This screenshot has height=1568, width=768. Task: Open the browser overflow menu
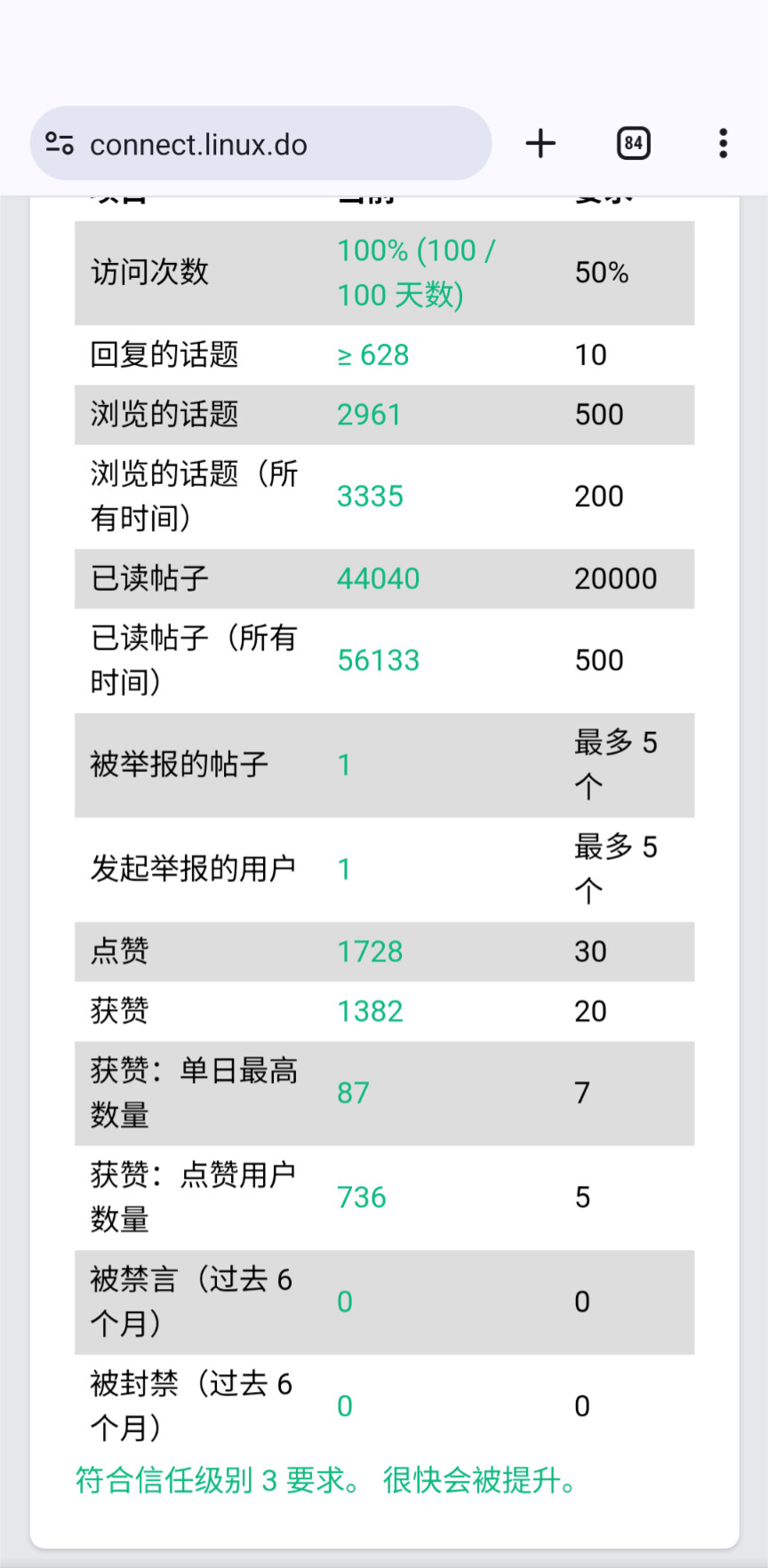pyautogui.click(x=724, y=143)
